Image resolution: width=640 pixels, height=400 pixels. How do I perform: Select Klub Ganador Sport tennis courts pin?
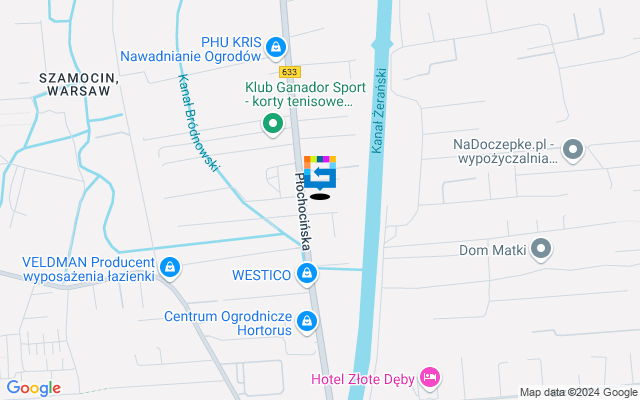[x=271, y=125]
